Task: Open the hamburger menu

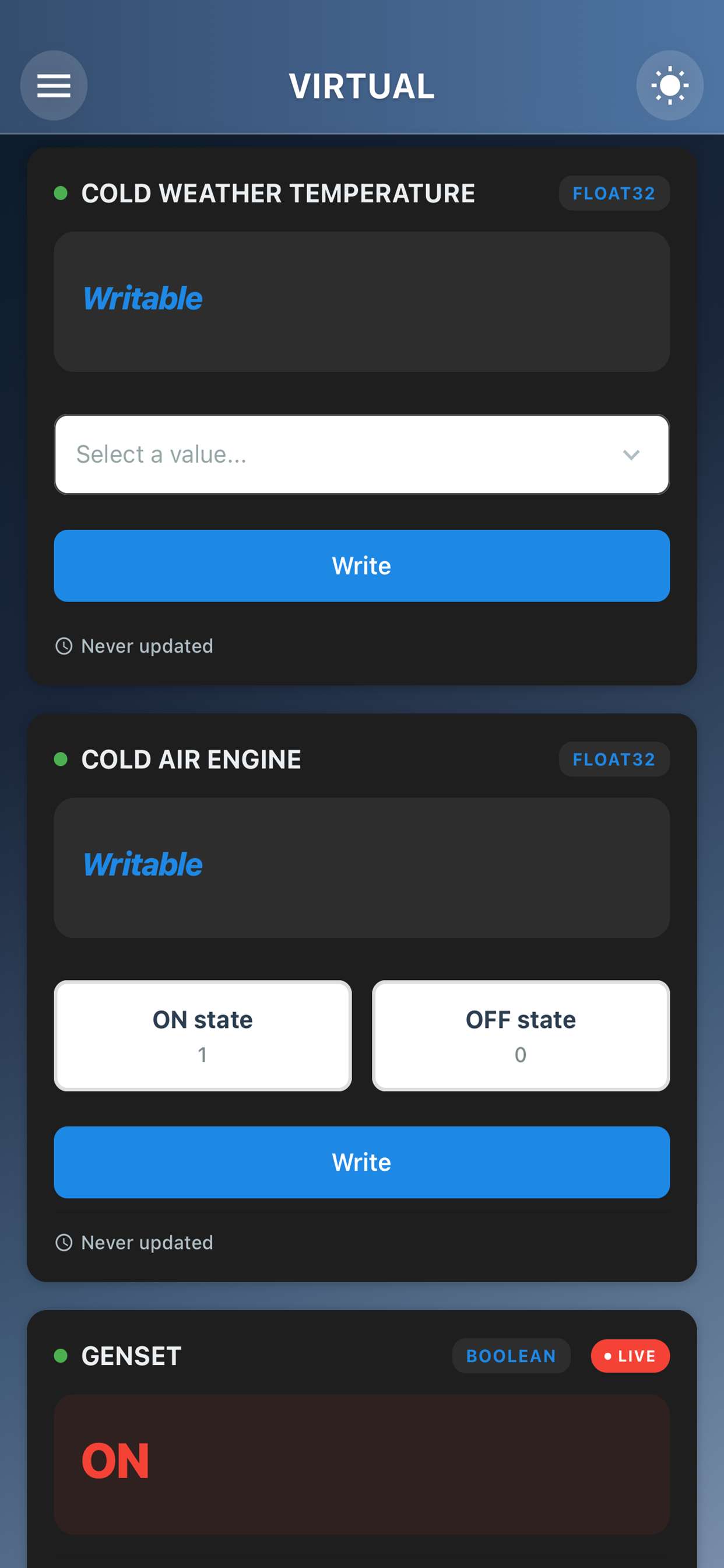Action: point(54,85)
